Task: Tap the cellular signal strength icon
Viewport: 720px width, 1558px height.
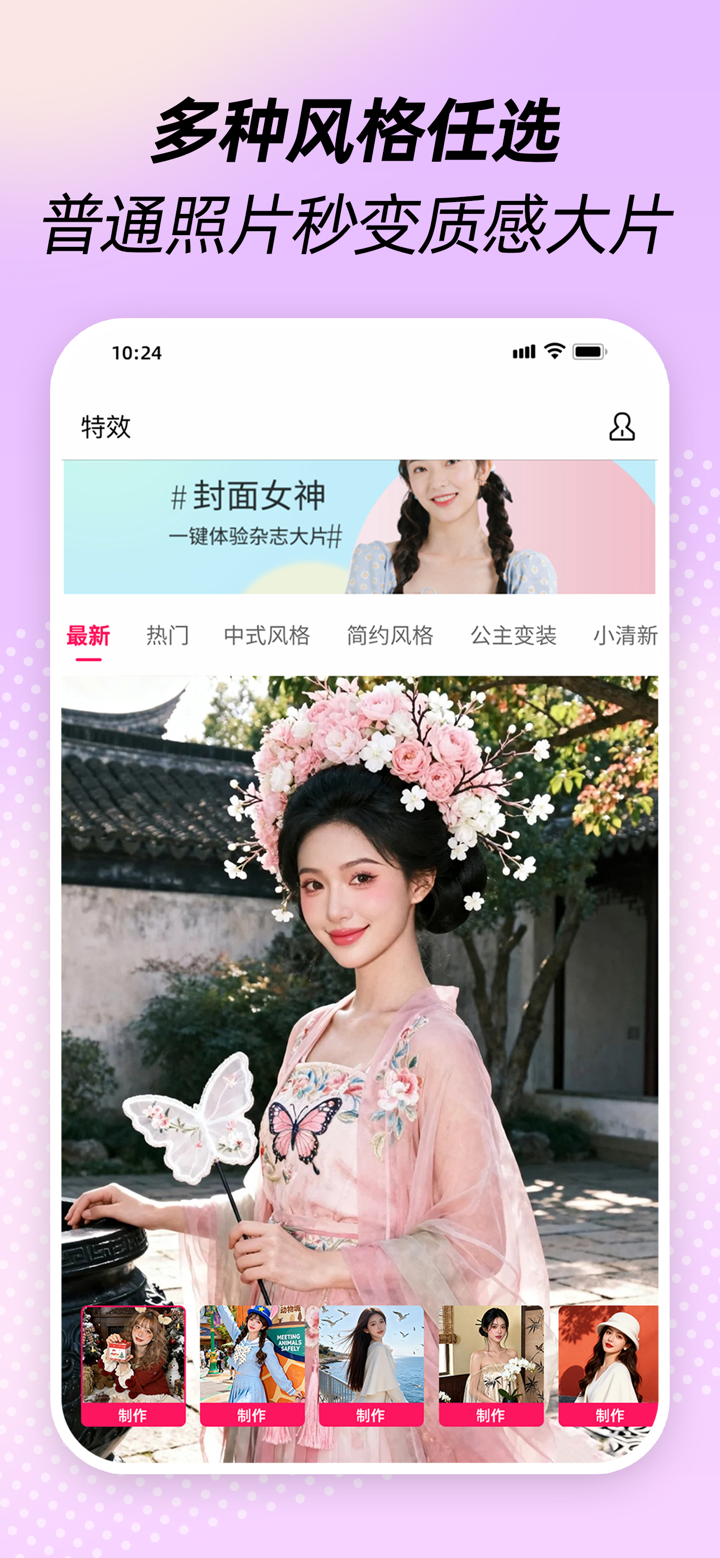Action: click(x=523, y=352)
